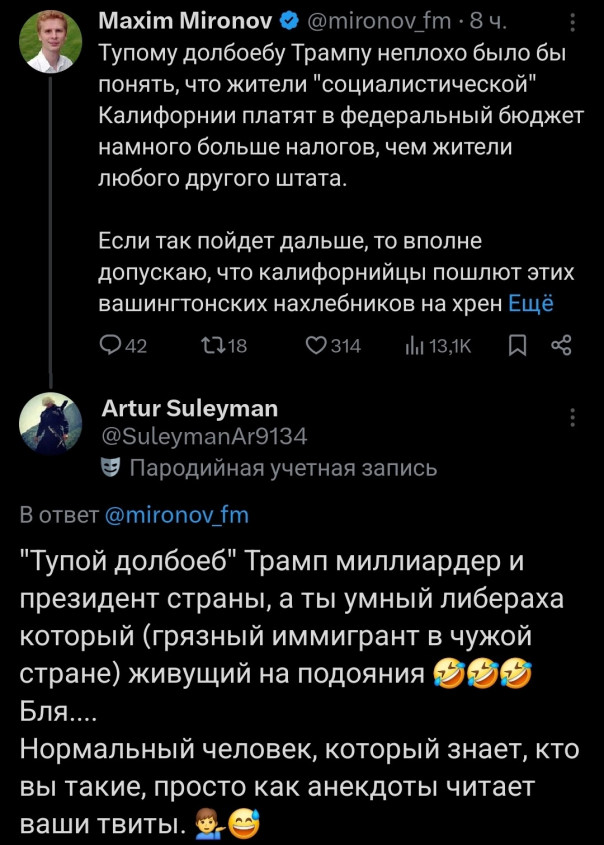Open overflow menu on Maxim Mironov's tweet

pyautogui.click(x=572, y=20)
